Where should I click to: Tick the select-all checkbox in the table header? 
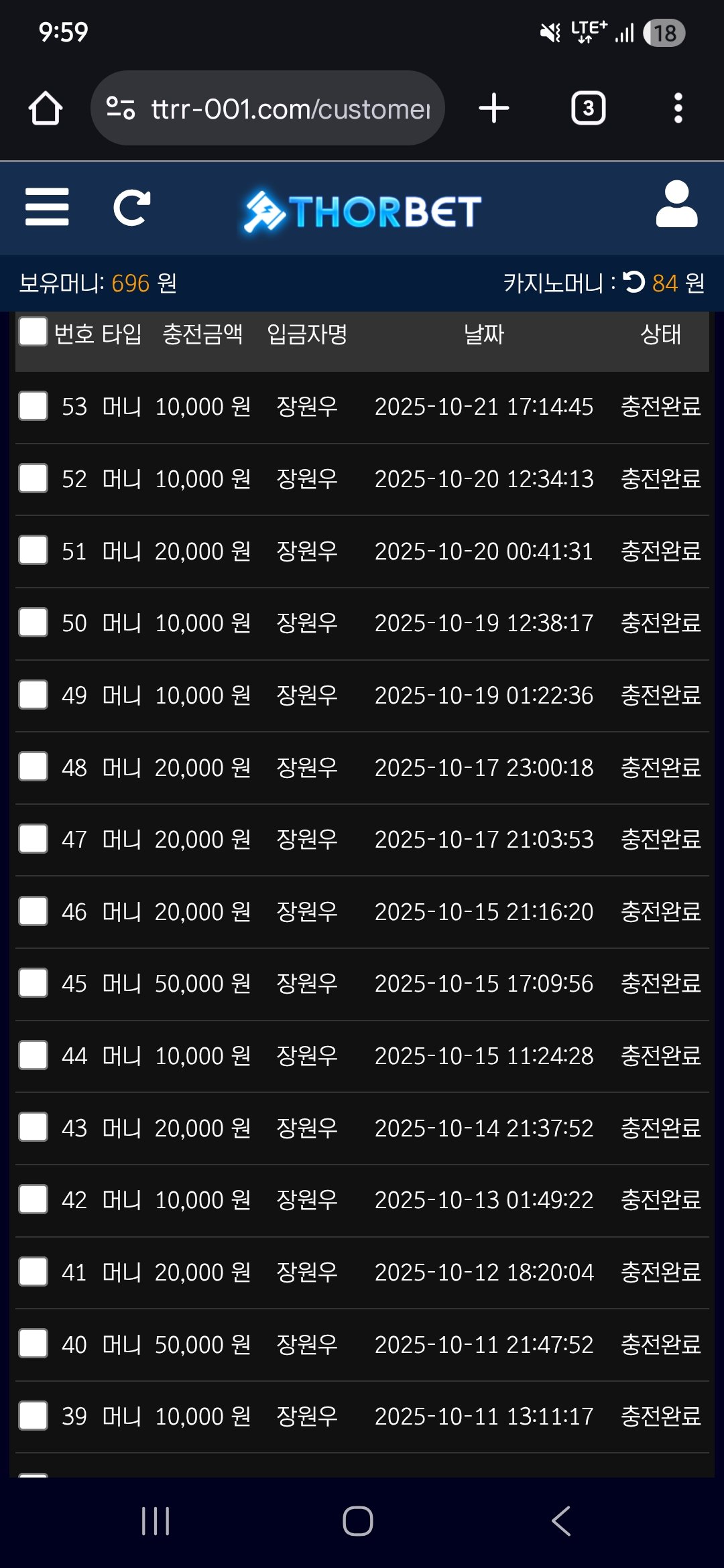33,332
